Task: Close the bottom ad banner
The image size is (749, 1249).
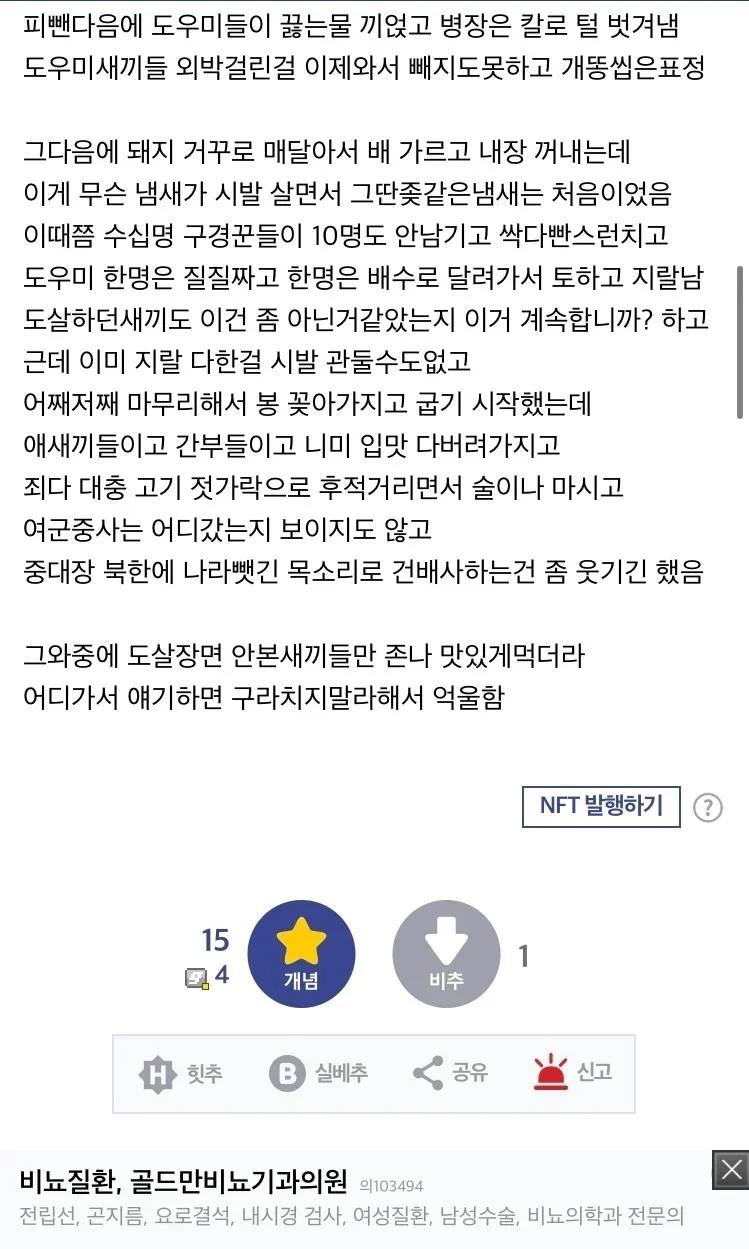Action: click(x=731, y=1169)
